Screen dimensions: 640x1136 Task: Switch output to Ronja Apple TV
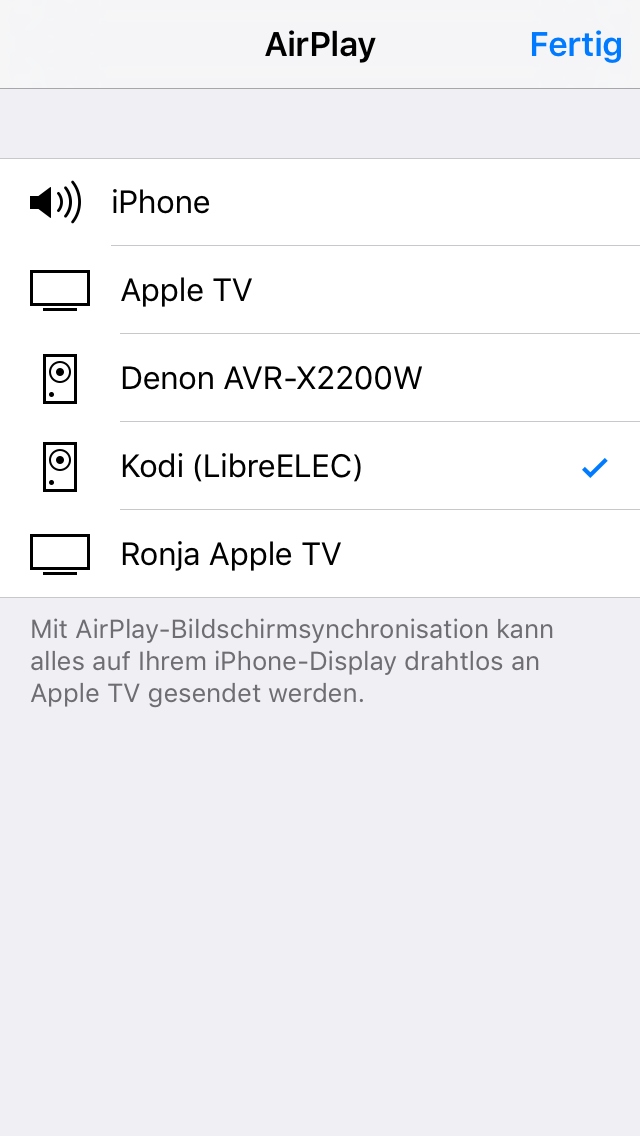point(320,554)
